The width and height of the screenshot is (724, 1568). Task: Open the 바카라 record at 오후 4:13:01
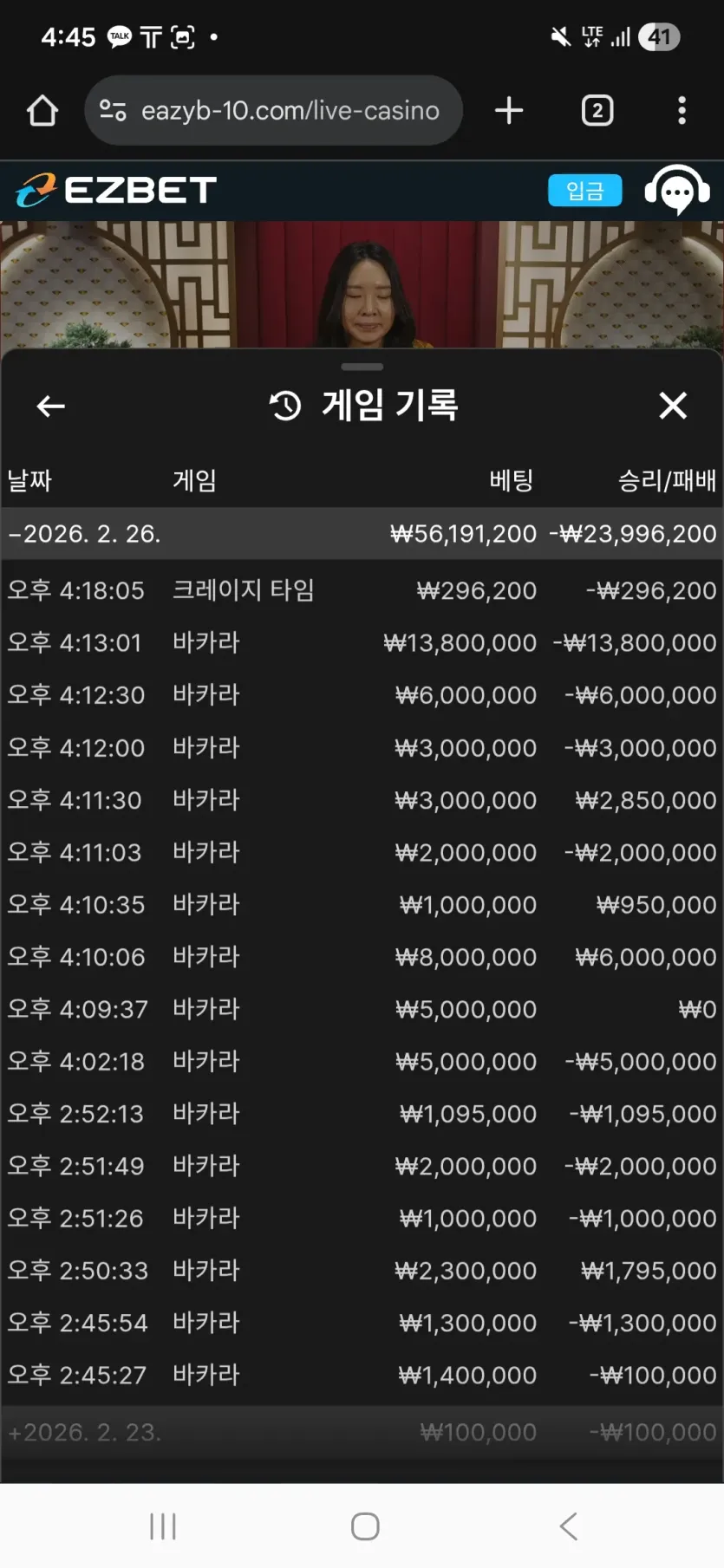362,642
